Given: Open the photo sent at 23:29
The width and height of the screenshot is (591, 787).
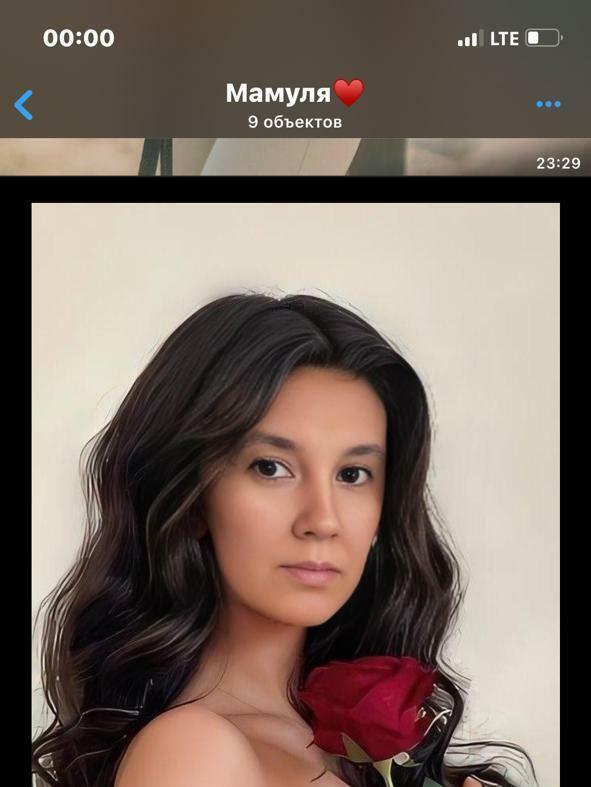Looking at the screenshot, I should click(295, 157).
